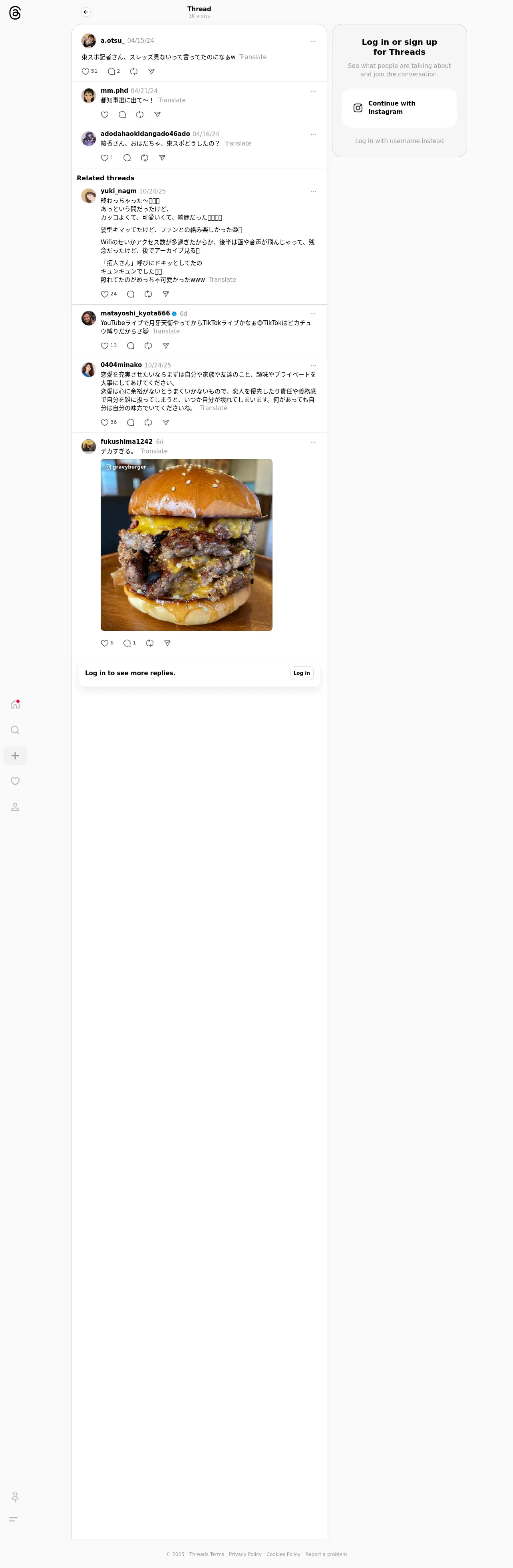Image resolution: width=513 pixels, height=1568 pixels.
Task: Open the Search tab
Action: point(15,730)
